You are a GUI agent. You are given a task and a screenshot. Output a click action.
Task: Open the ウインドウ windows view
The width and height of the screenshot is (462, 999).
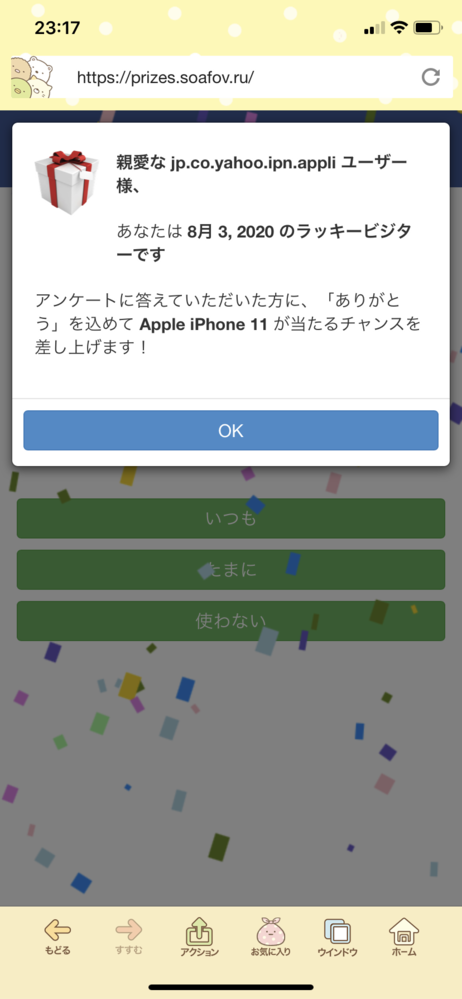(x=337, y=937)
